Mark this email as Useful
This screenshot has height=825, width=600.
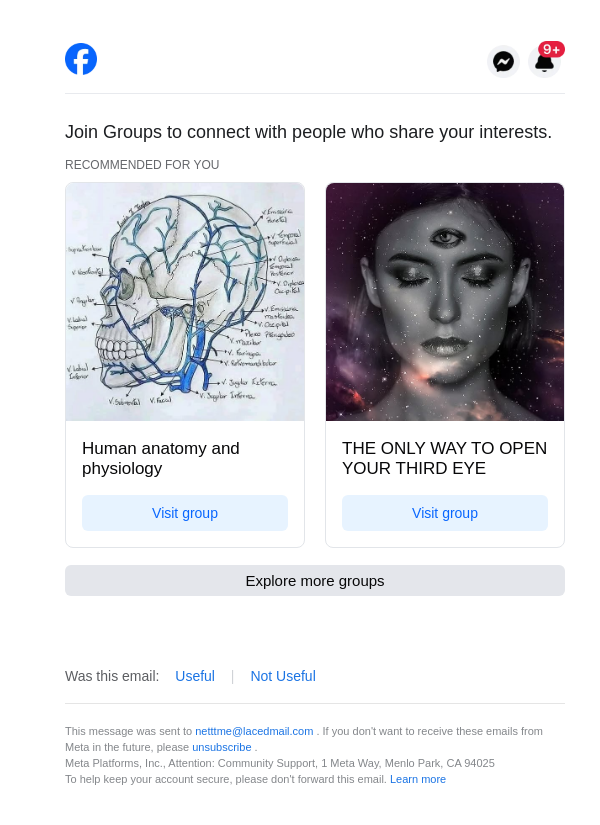point(195,676)
